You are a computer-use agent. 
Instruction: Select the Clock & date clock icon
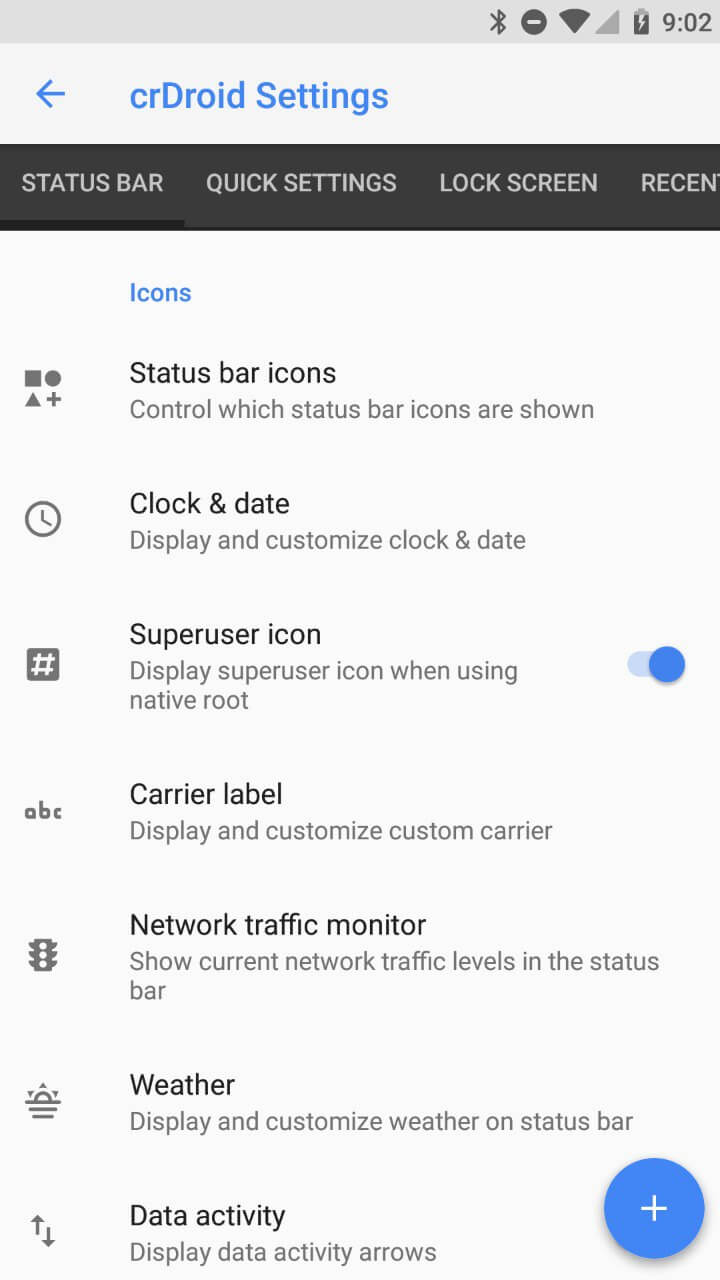(43, 519)
